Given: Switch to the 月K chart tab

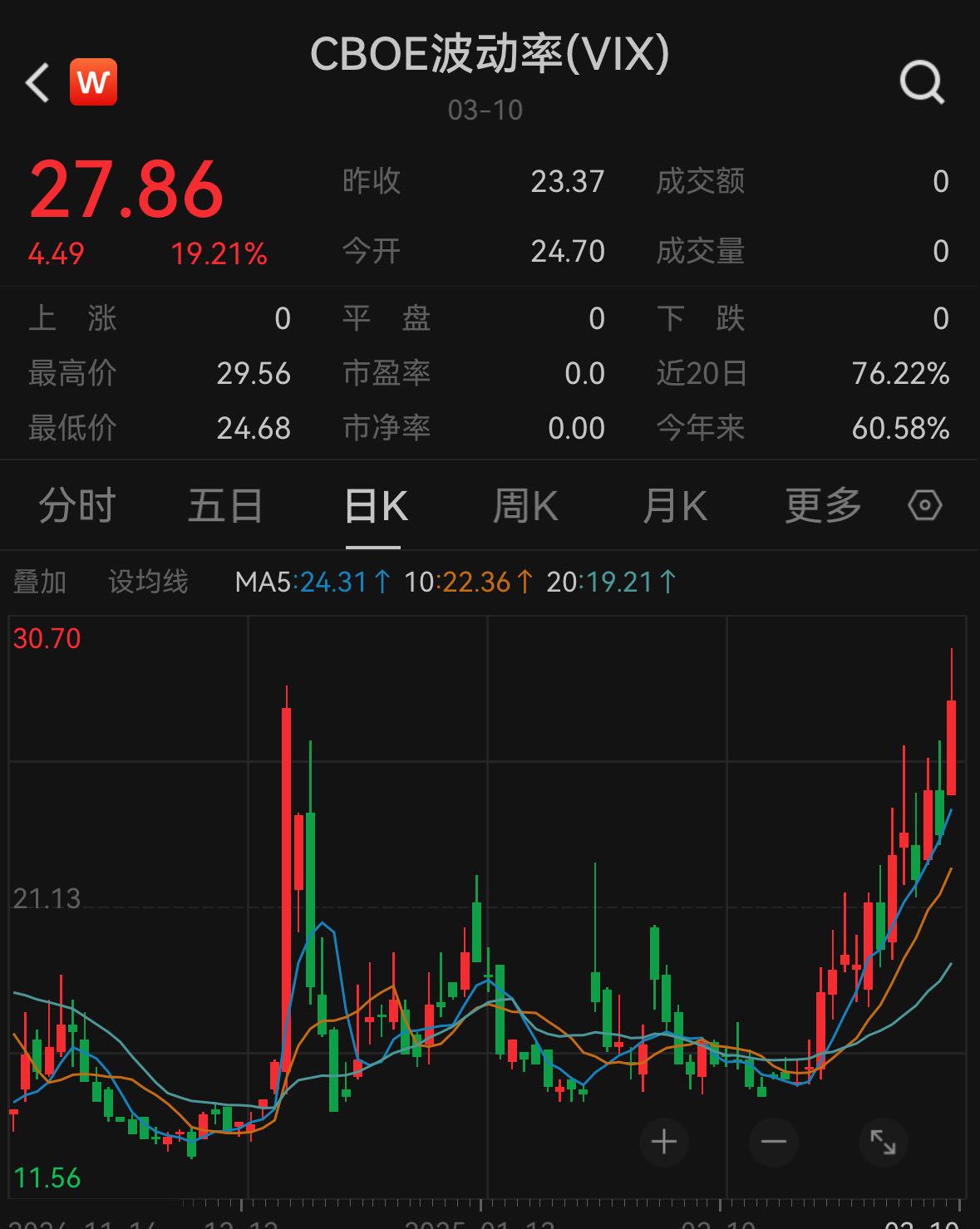Looking at the screenshot, I should pyautogui.click(x=674, y=506).
